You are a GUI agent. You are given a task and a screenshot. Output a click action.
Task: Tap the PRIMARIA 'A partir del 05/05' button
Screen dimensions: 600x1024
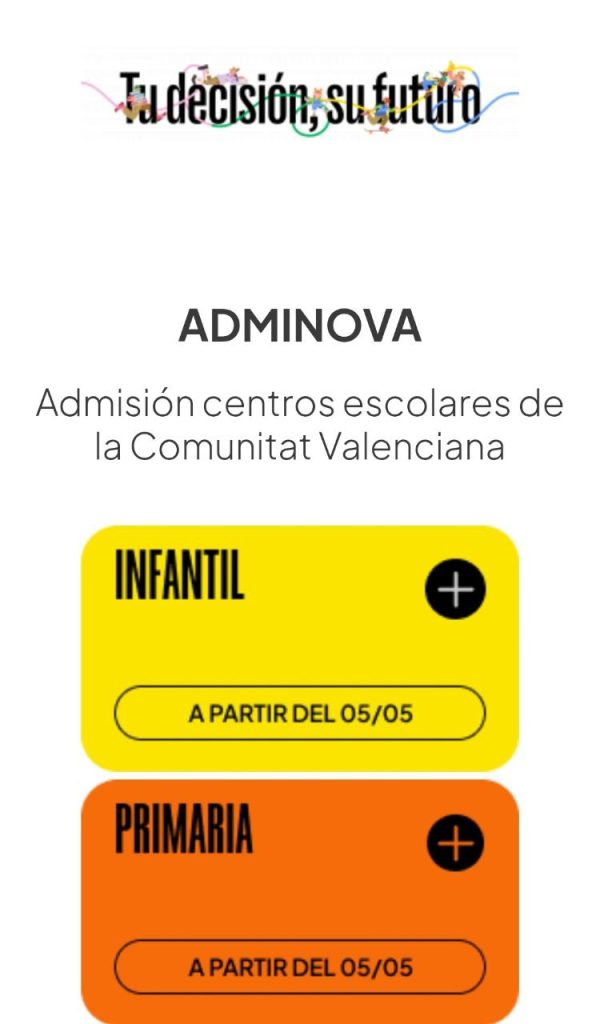coord(300,967)
